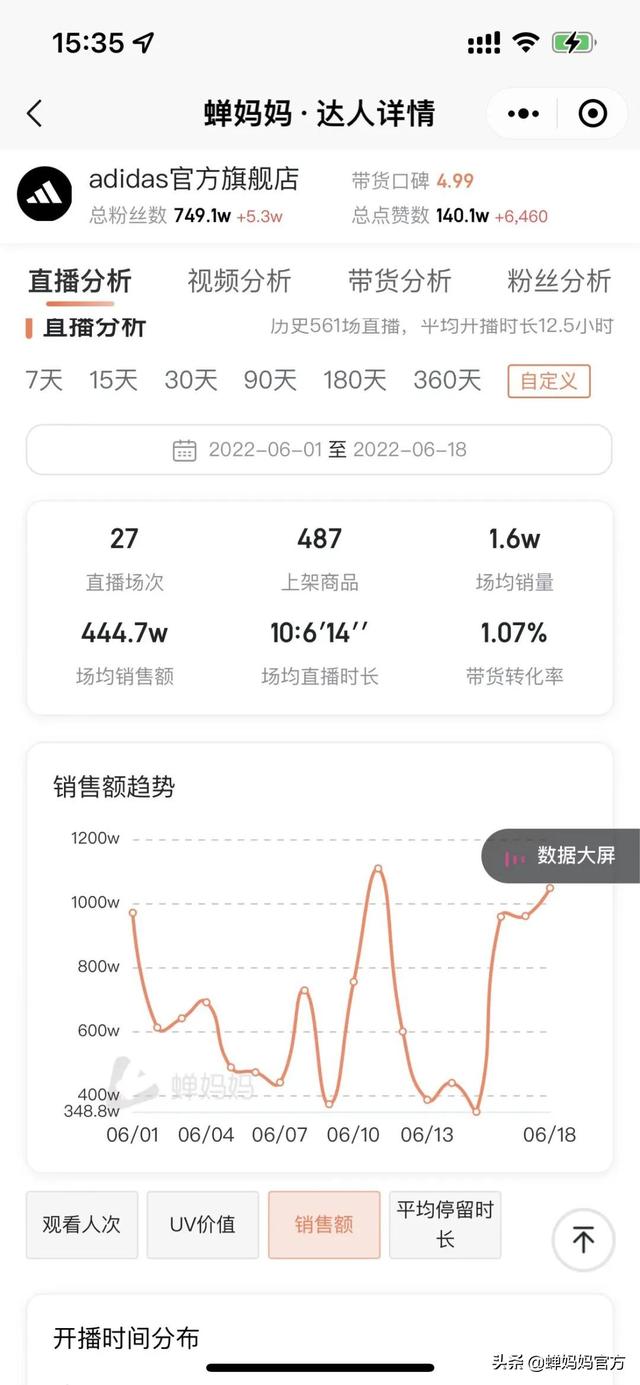Open the date range picker 2022-06-01 至 2022-06-18
Image resolution: width=640 pixels, height=1385 pixels.
(319, 450)
